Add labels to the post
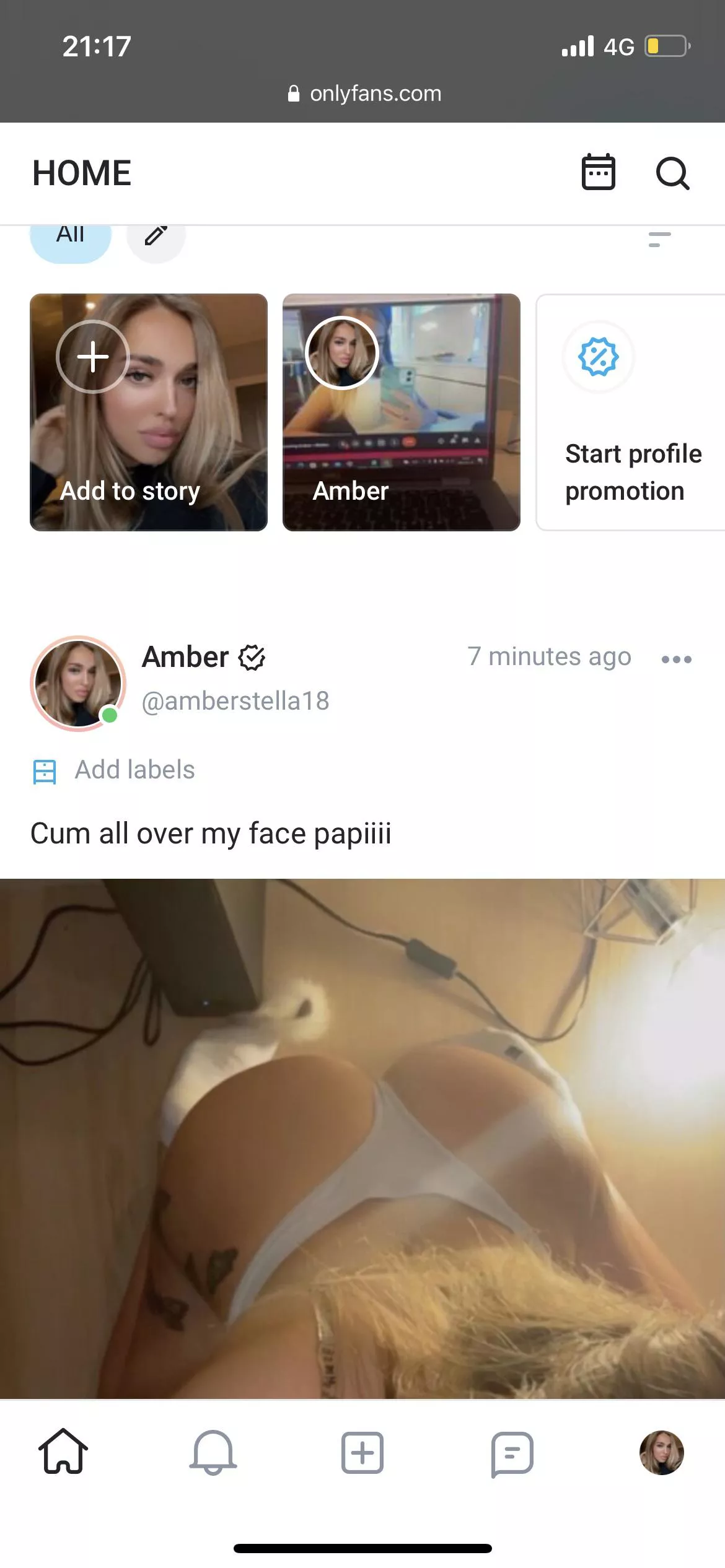Viewport: 725px width, 1568px height. coord(134,770)
